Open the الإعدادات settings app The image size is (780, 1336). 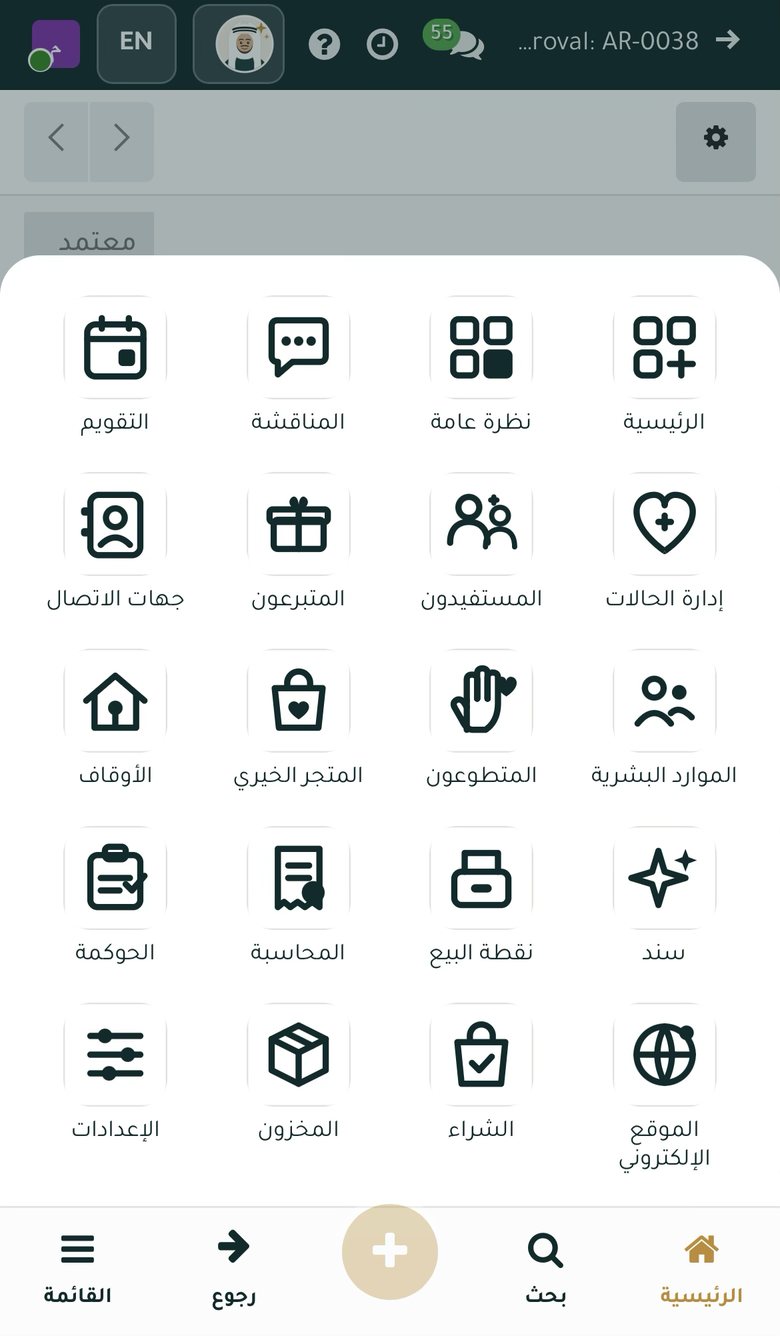click(115, 1074)
